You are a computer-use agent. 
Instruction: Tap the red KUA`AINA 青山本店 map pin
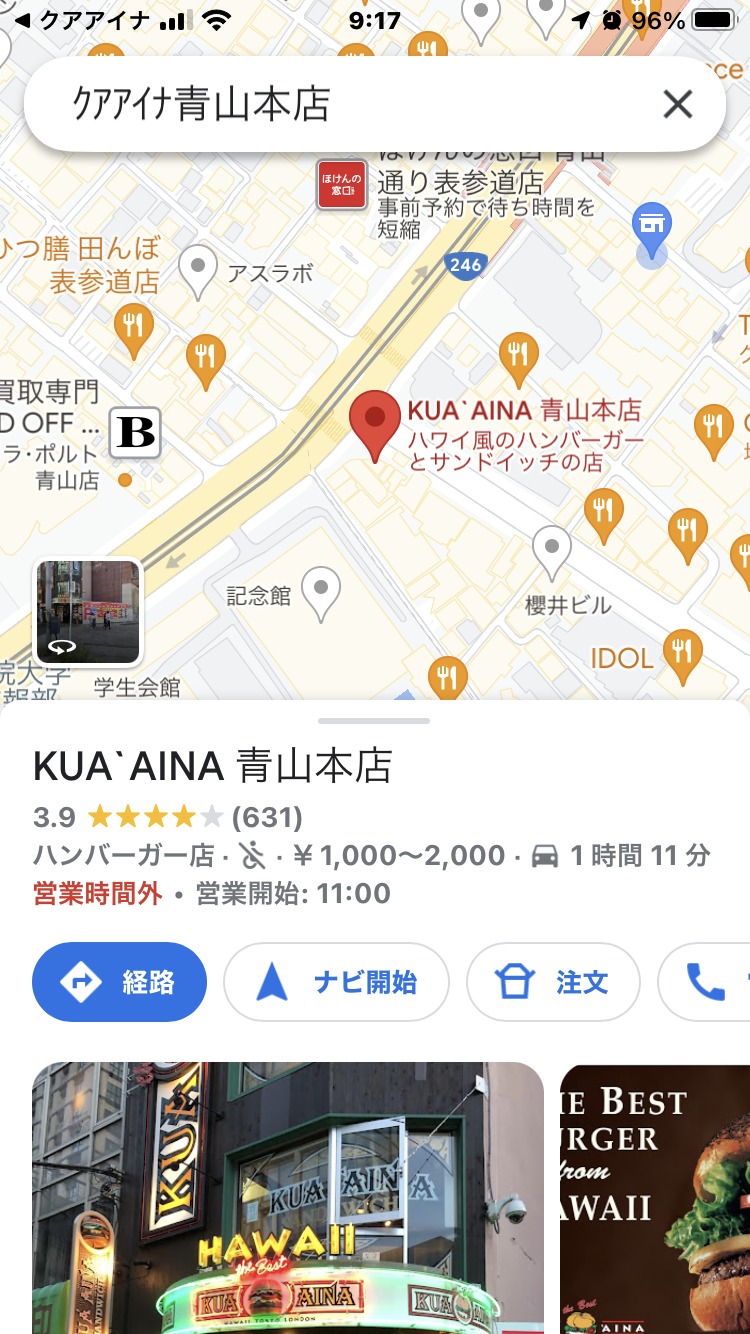tap(375, 422)
